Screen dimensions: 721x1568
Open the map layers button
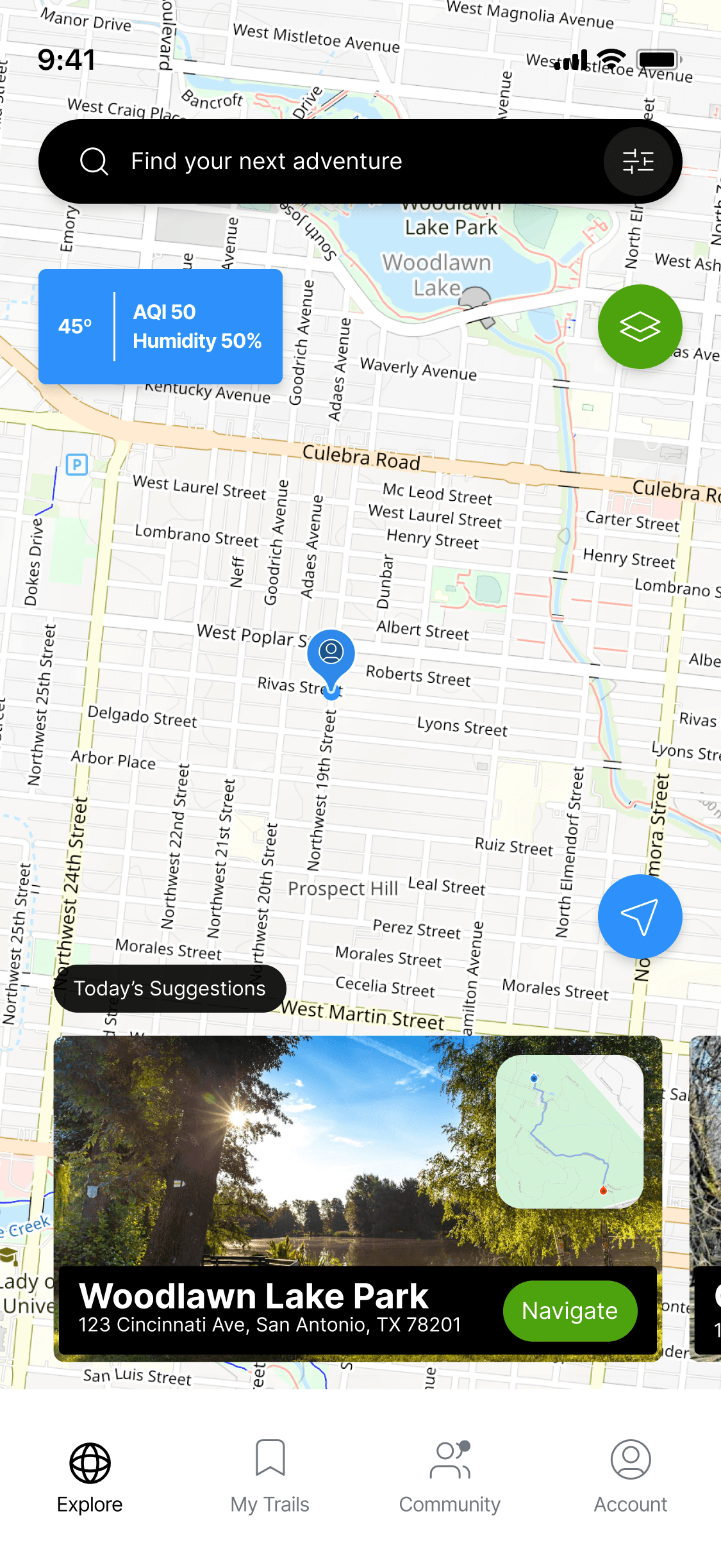(640, 327)
